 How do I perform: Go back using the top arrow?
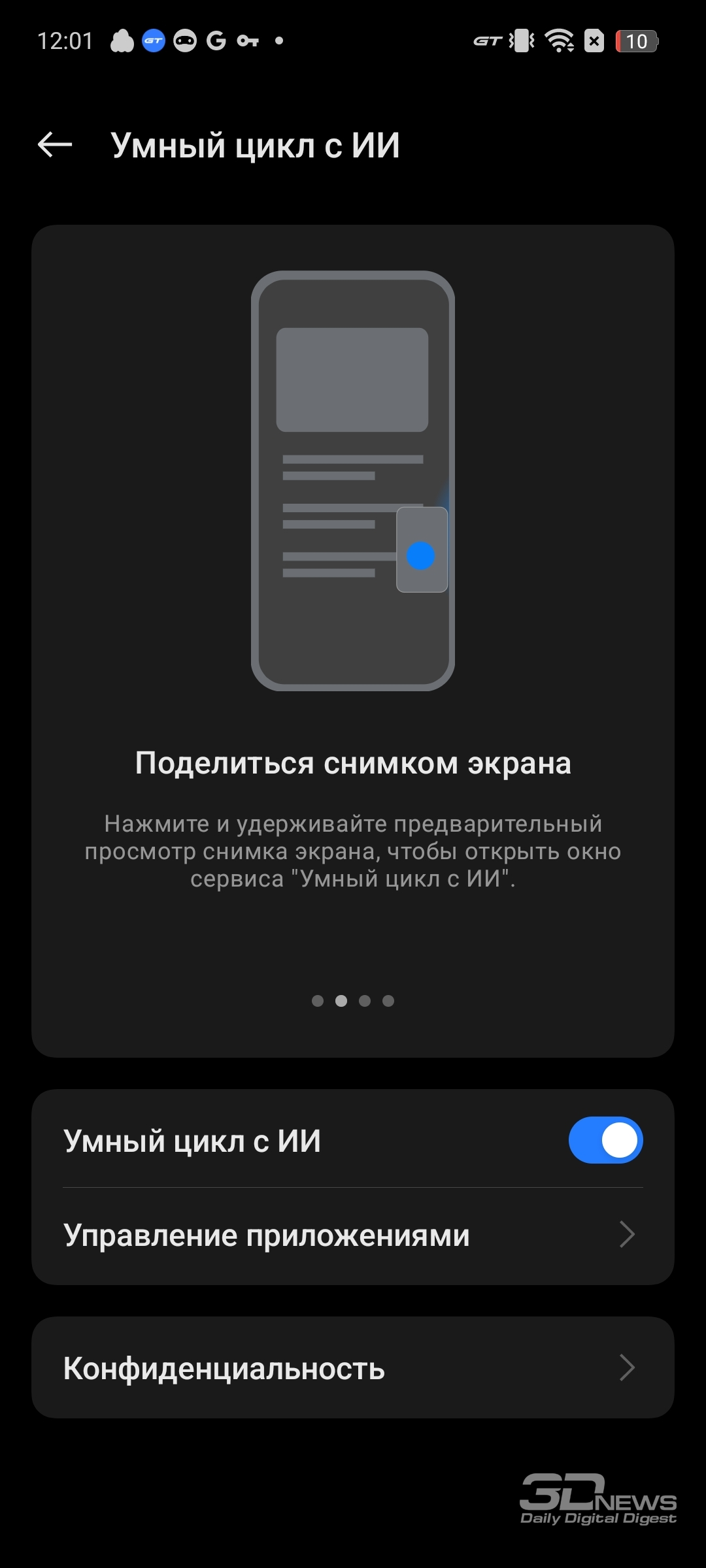click(x=55, y=144)
